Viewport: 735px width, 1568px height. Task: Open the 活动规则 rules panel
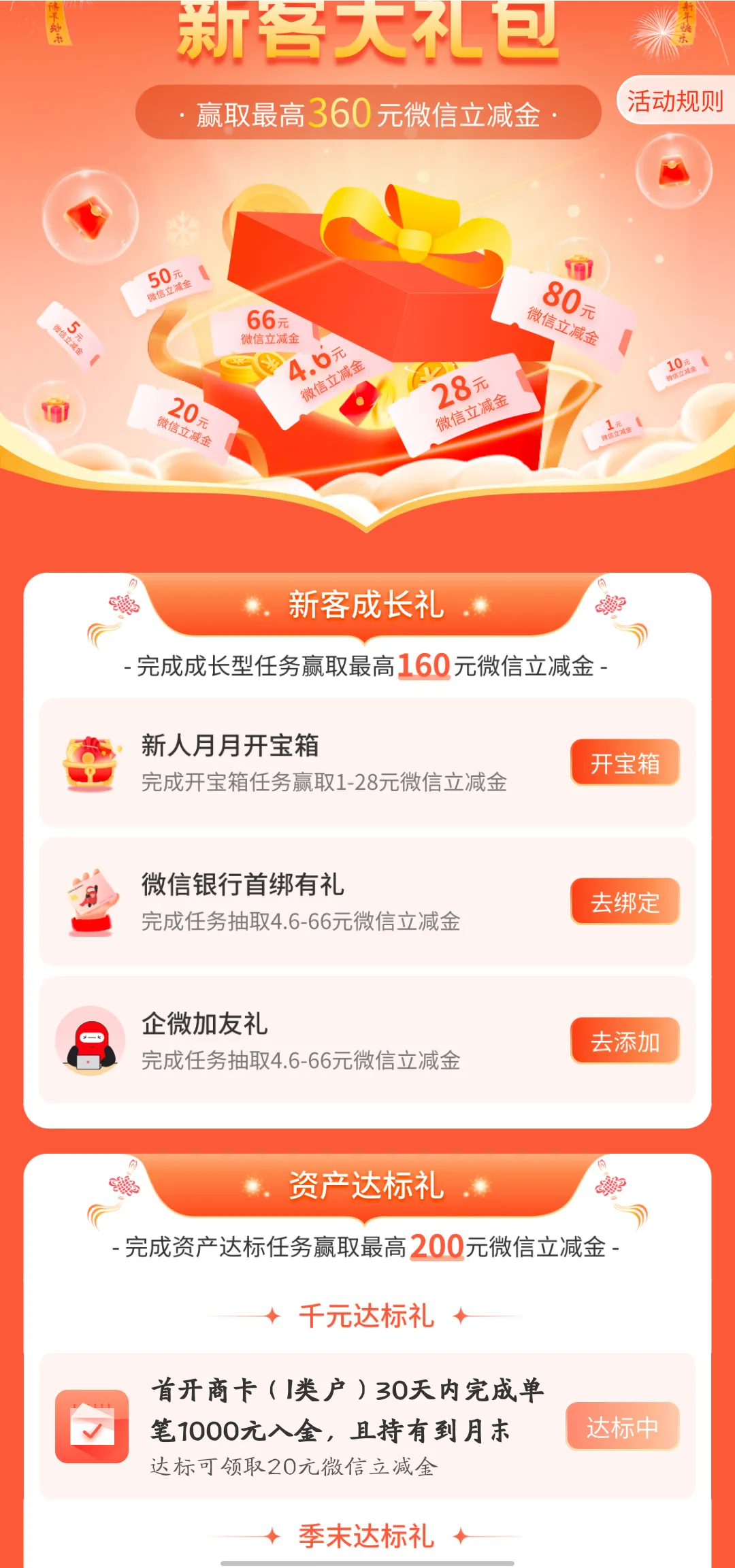click(x=674, y=103)
